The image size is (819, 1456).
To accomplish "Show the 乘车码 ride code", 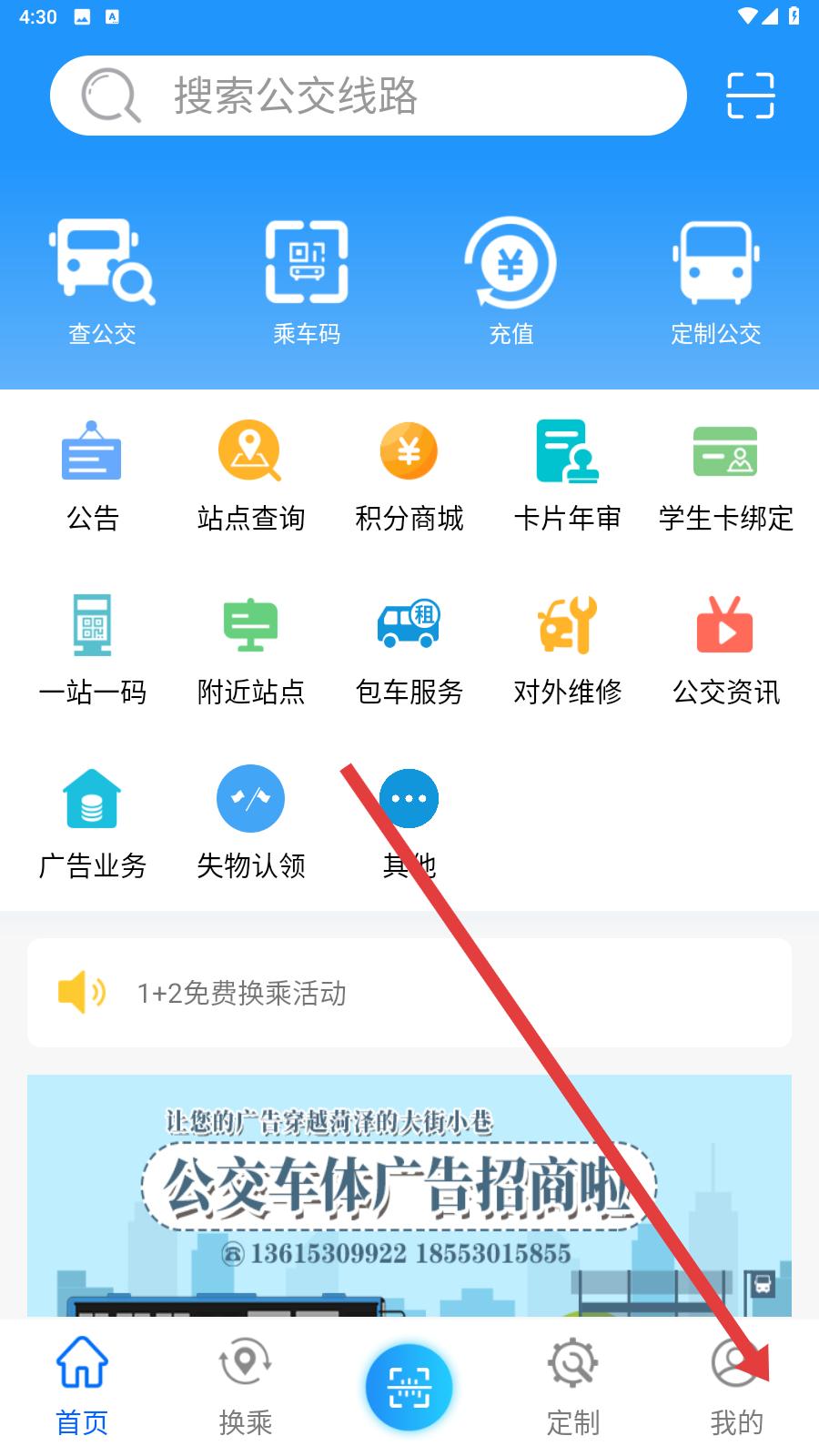I will tap(307, 282).
